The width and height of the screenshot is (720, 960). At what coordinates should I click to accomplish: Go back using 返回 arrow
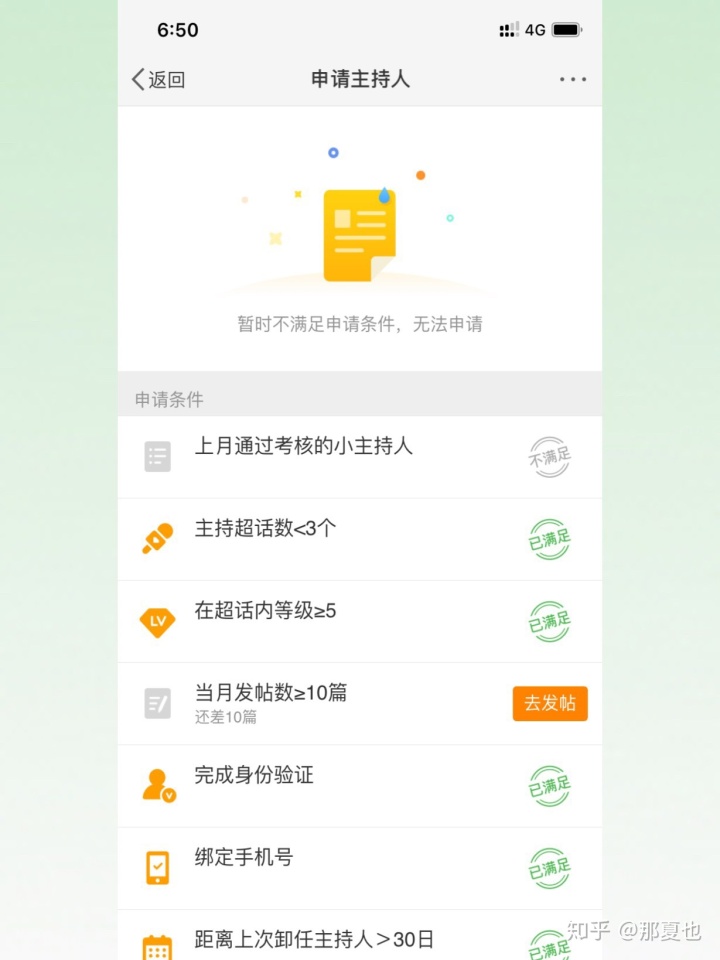coord(158,80)
